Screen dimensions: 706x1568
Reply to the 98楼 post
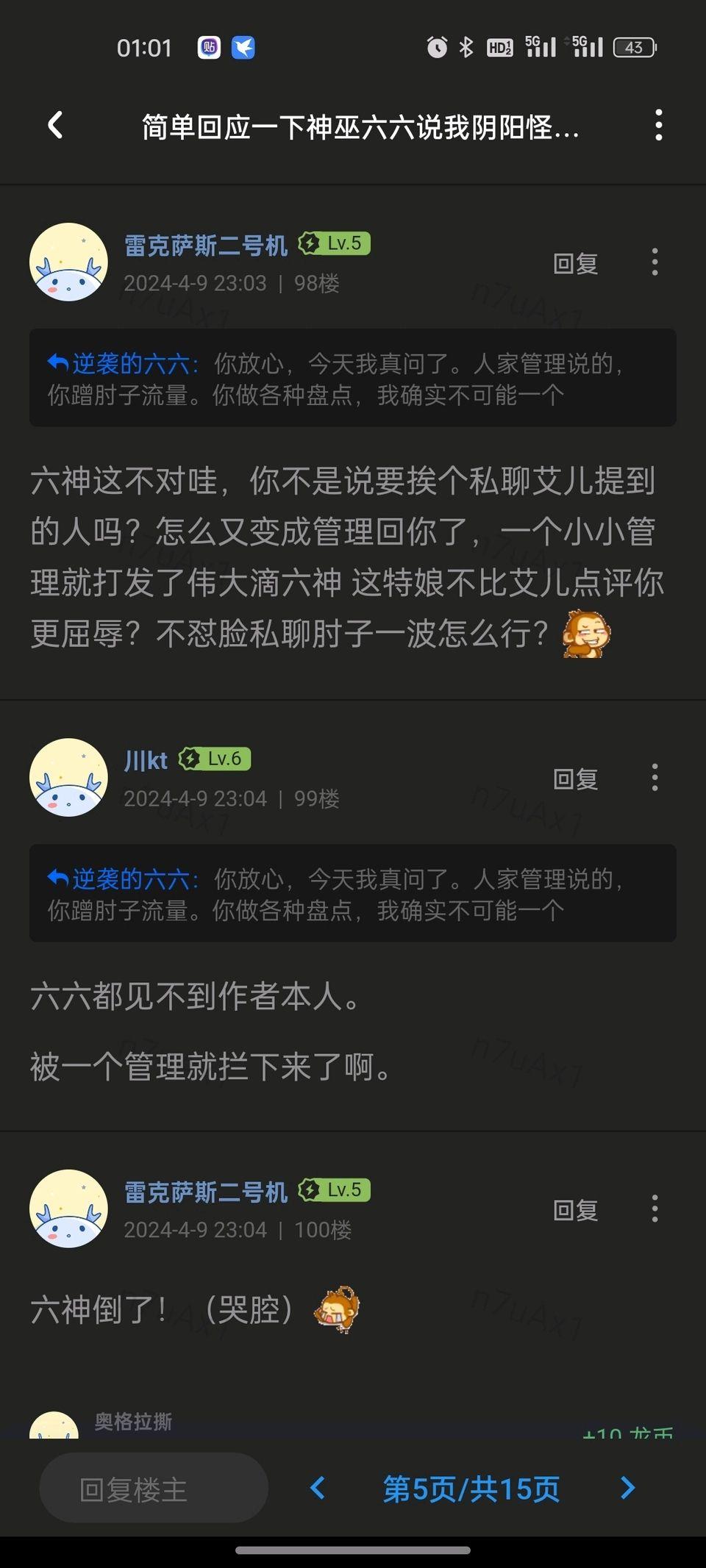575,263
